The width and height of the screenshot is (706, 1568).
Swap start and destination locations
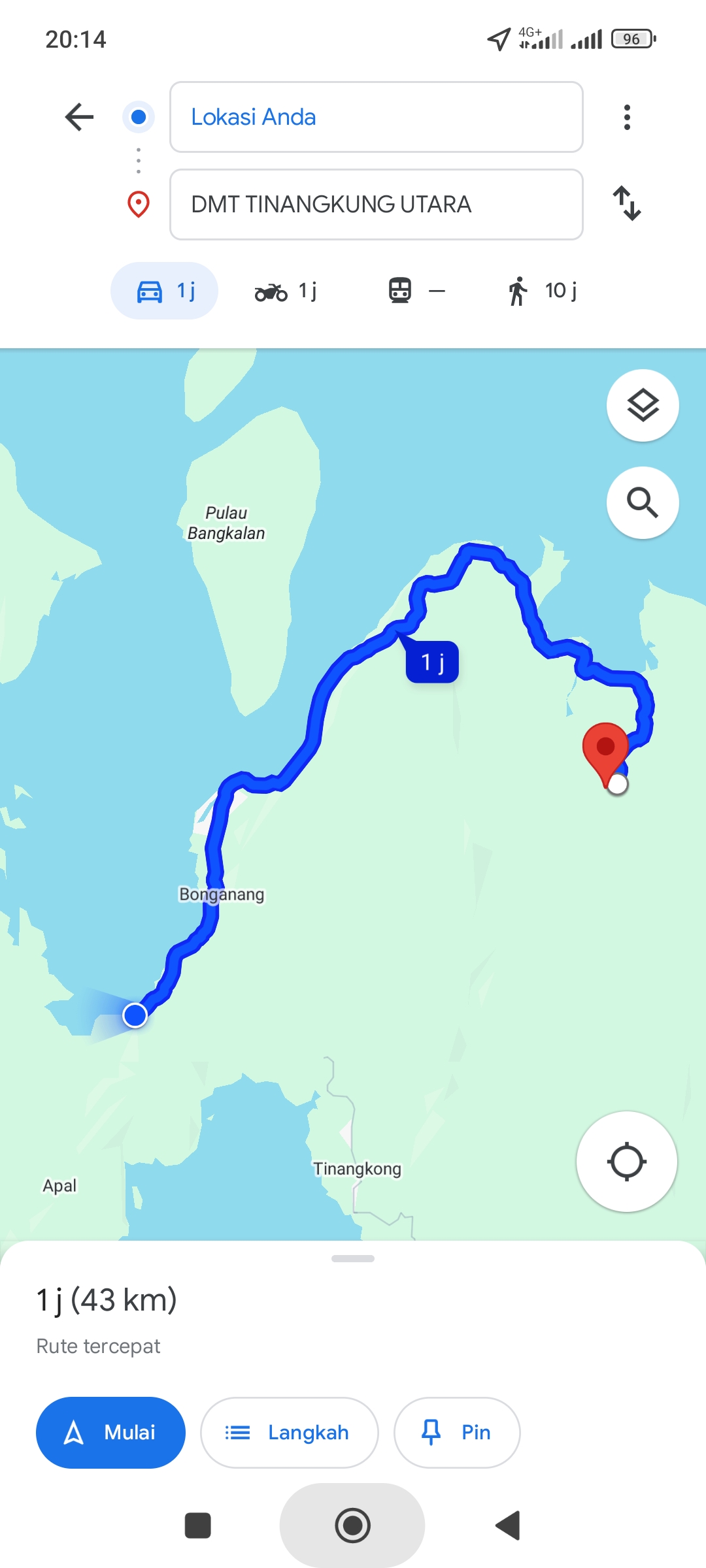[x=627, y=203]
